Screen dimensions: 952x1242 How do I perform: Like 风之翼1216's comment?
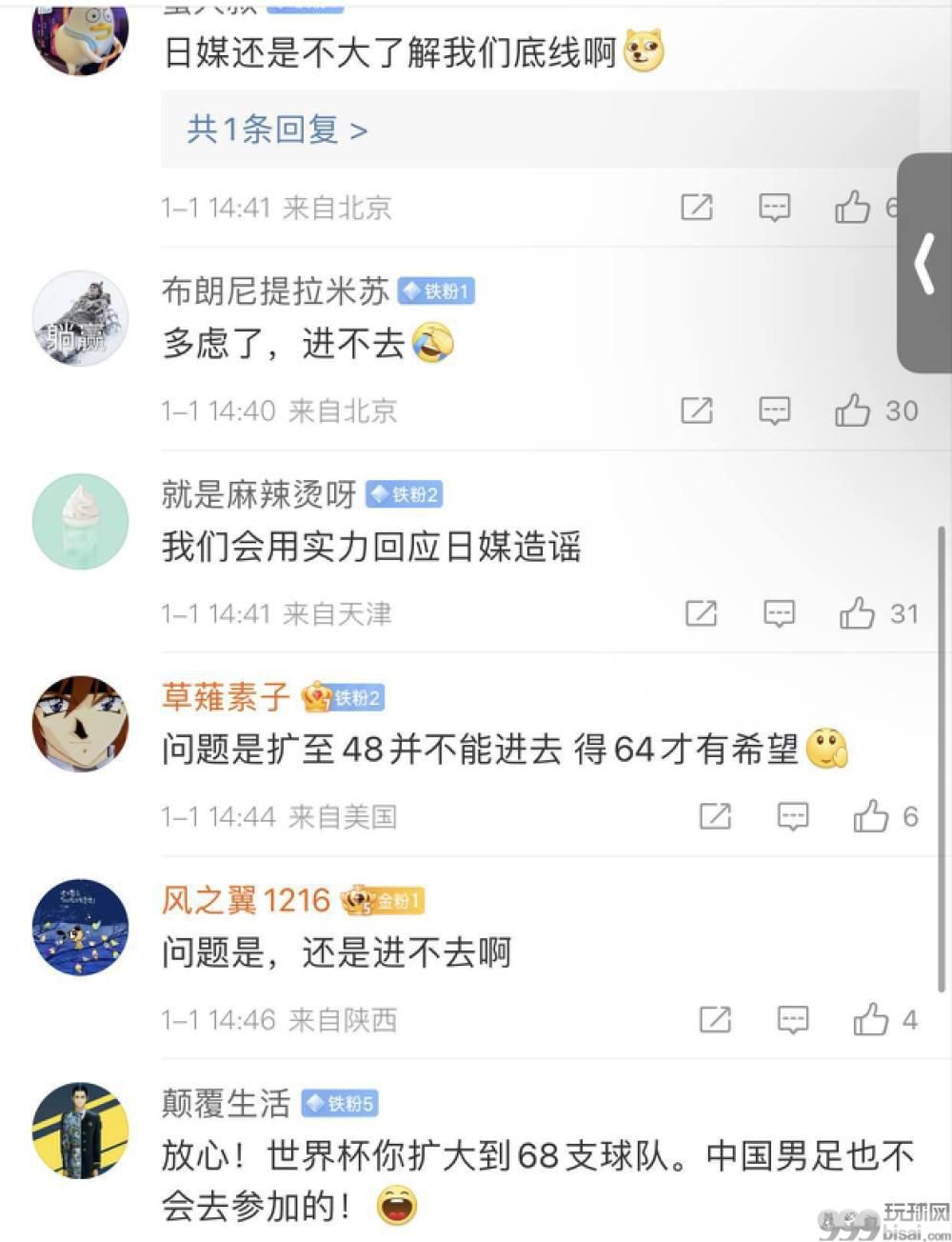point(870,1020)
